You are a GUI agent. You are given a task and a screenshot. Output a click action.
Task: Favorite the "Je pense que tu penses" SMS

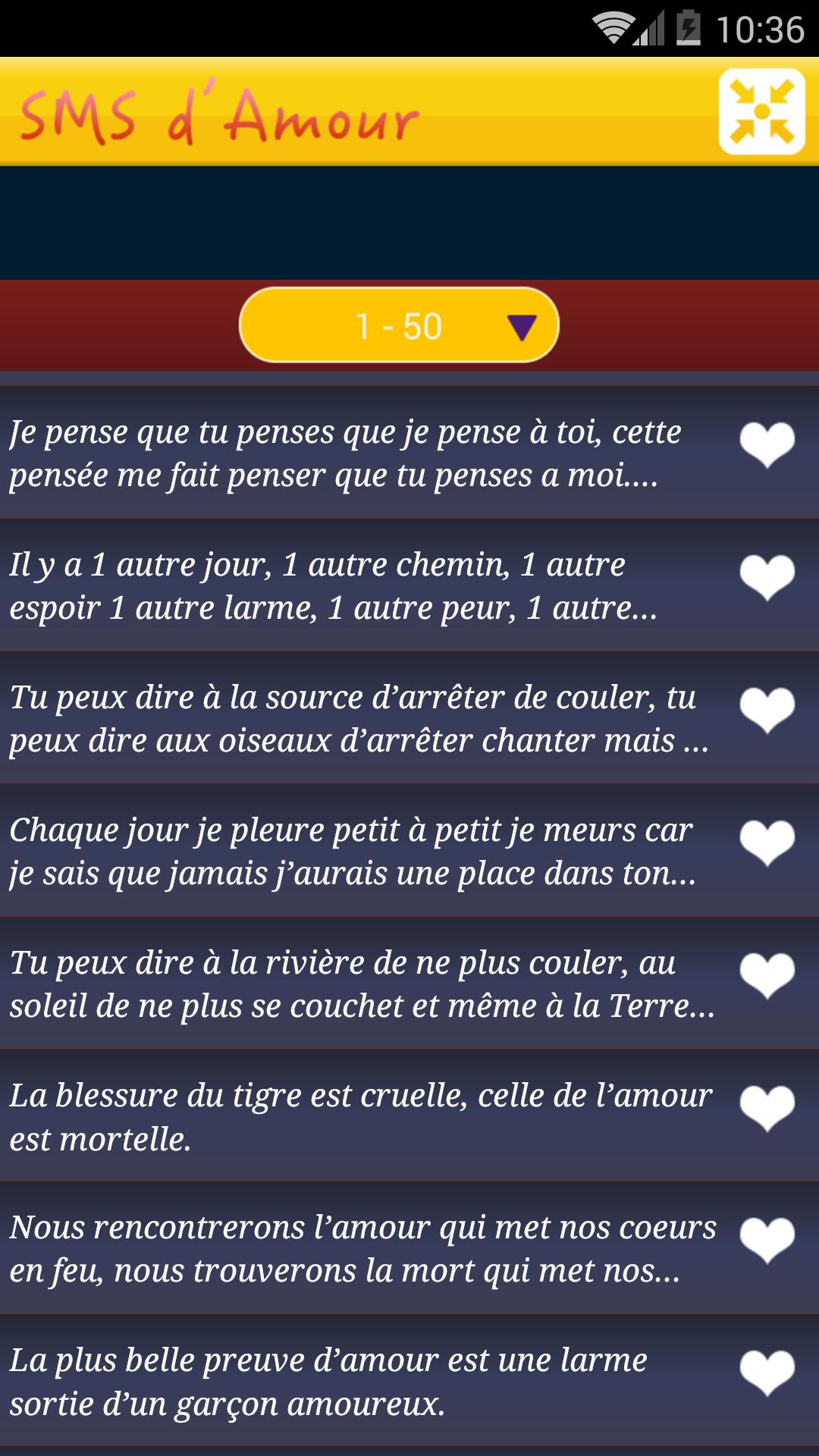click(x=767, y=444)
